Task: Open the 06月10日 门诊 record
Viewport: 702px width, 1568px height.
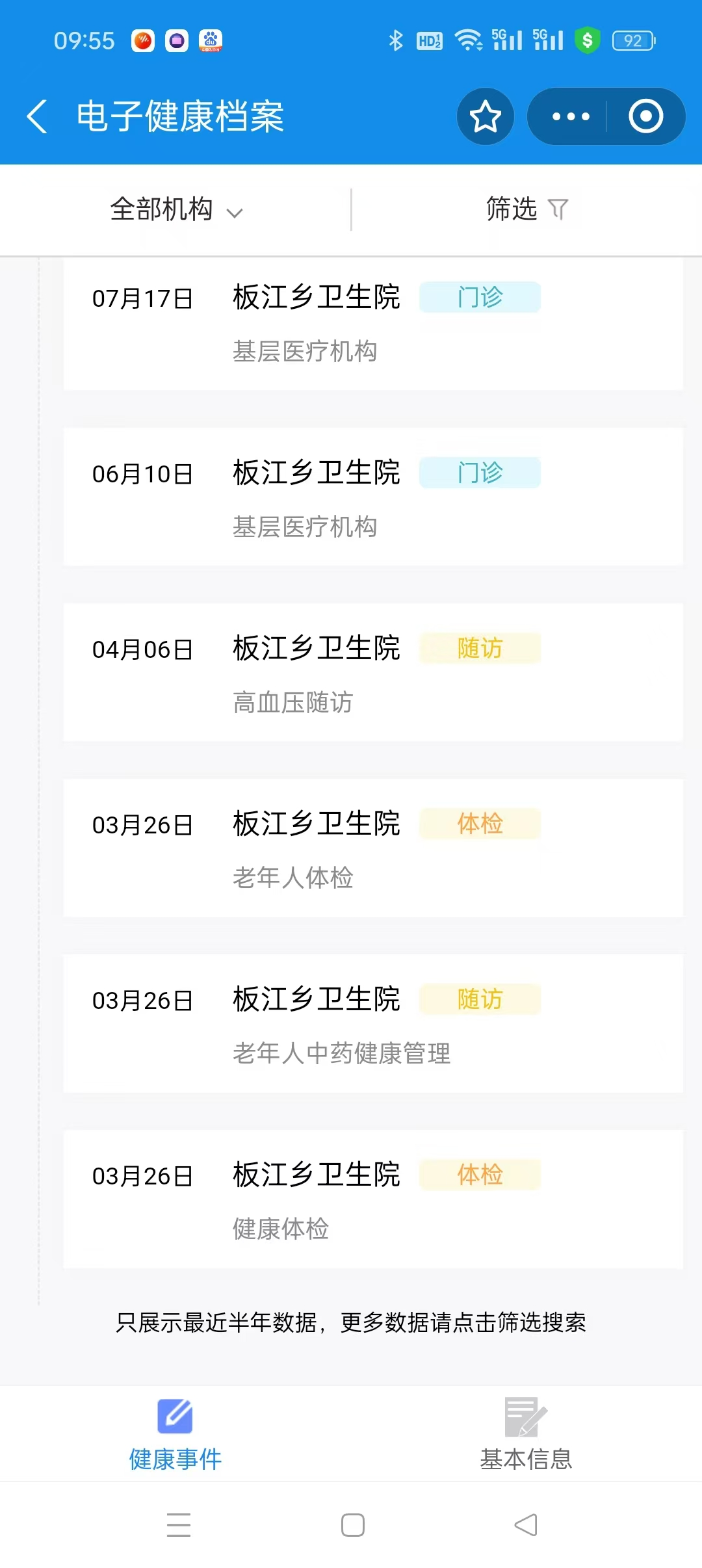Action: tap(373, 497)
